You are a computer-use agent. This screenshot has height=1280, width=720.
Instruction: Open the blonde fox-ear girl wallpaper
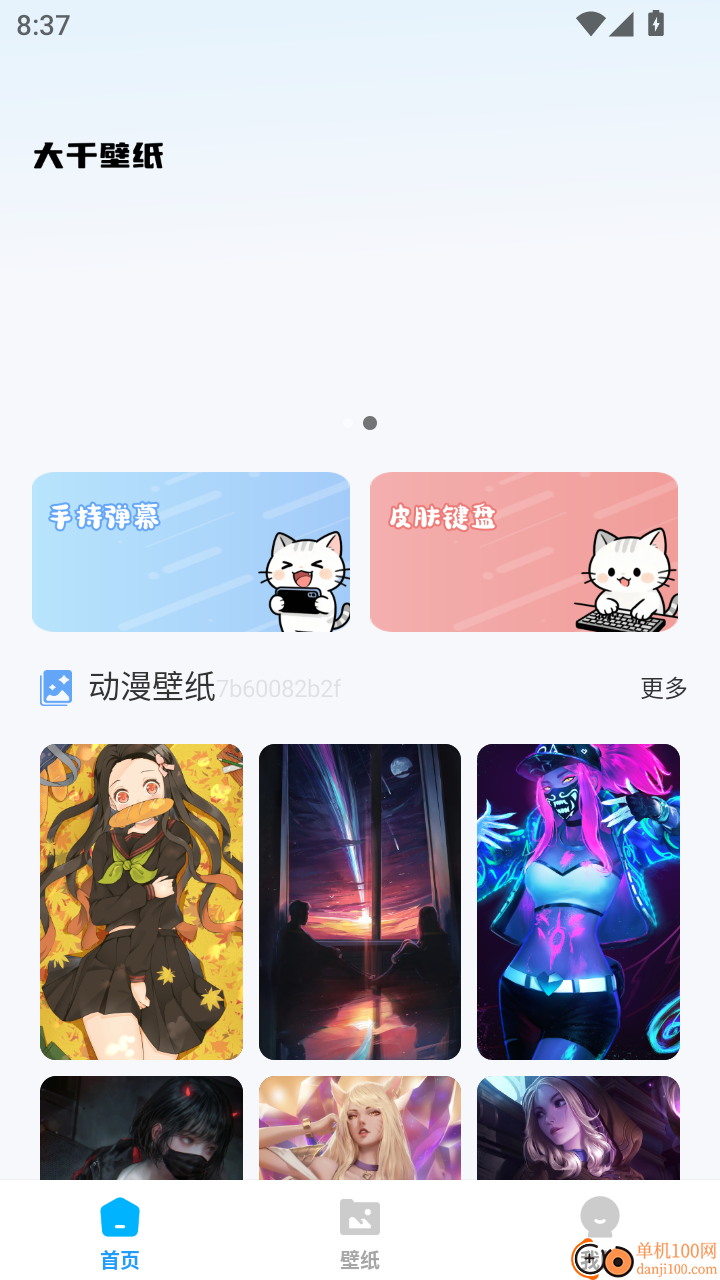click(x=359, y=1128)
